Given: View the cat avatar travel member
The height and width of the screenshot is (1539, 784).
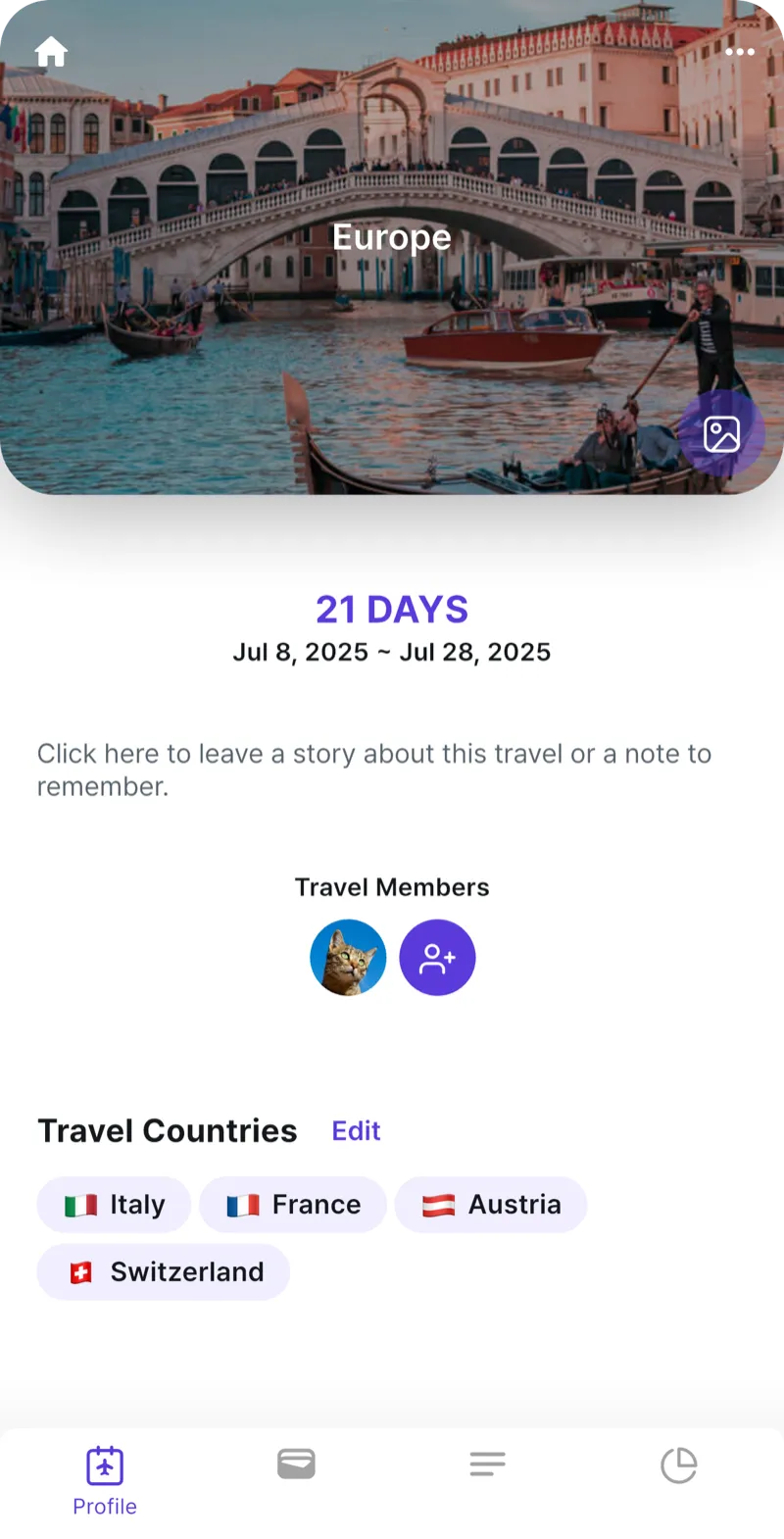Looking at the screenshot, I should click(x=348, y=958).
